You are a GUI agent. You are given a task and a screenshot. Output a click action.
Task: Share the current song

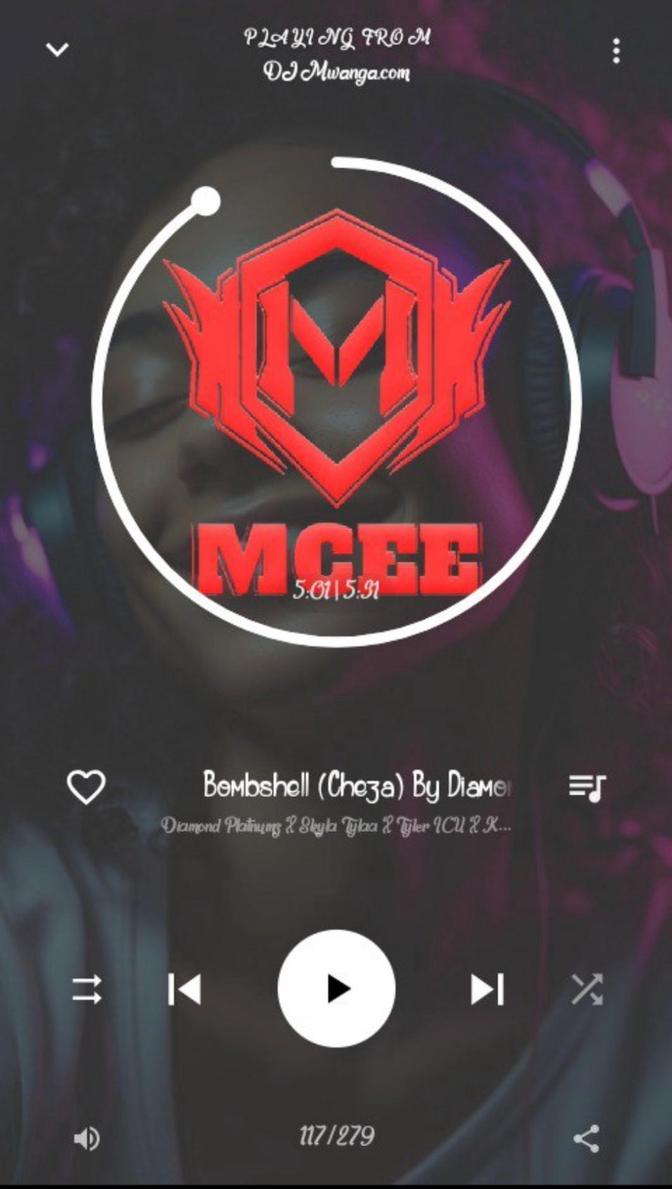(586, 1138)
